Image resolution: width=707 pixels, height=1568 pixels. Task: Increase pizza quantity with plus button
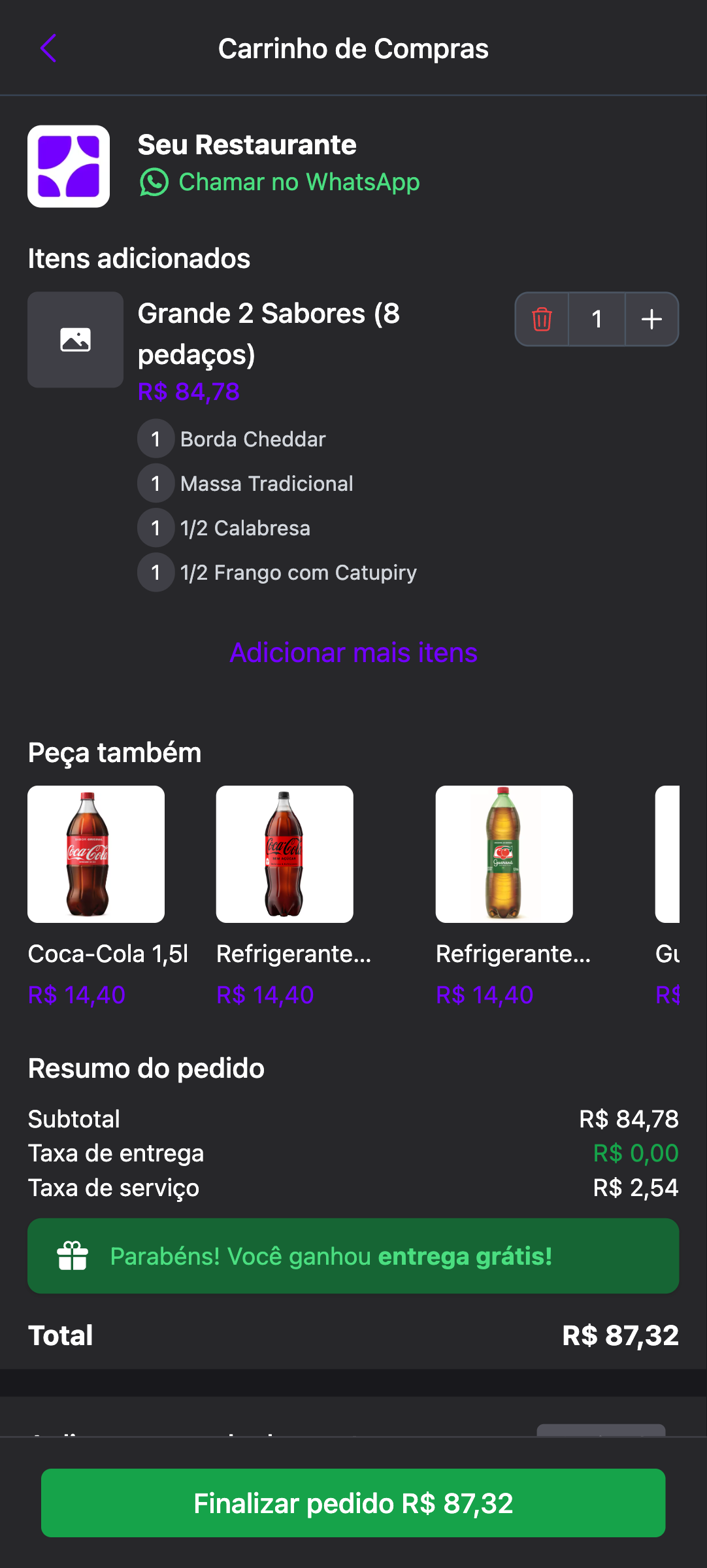[x=651, y=320]
